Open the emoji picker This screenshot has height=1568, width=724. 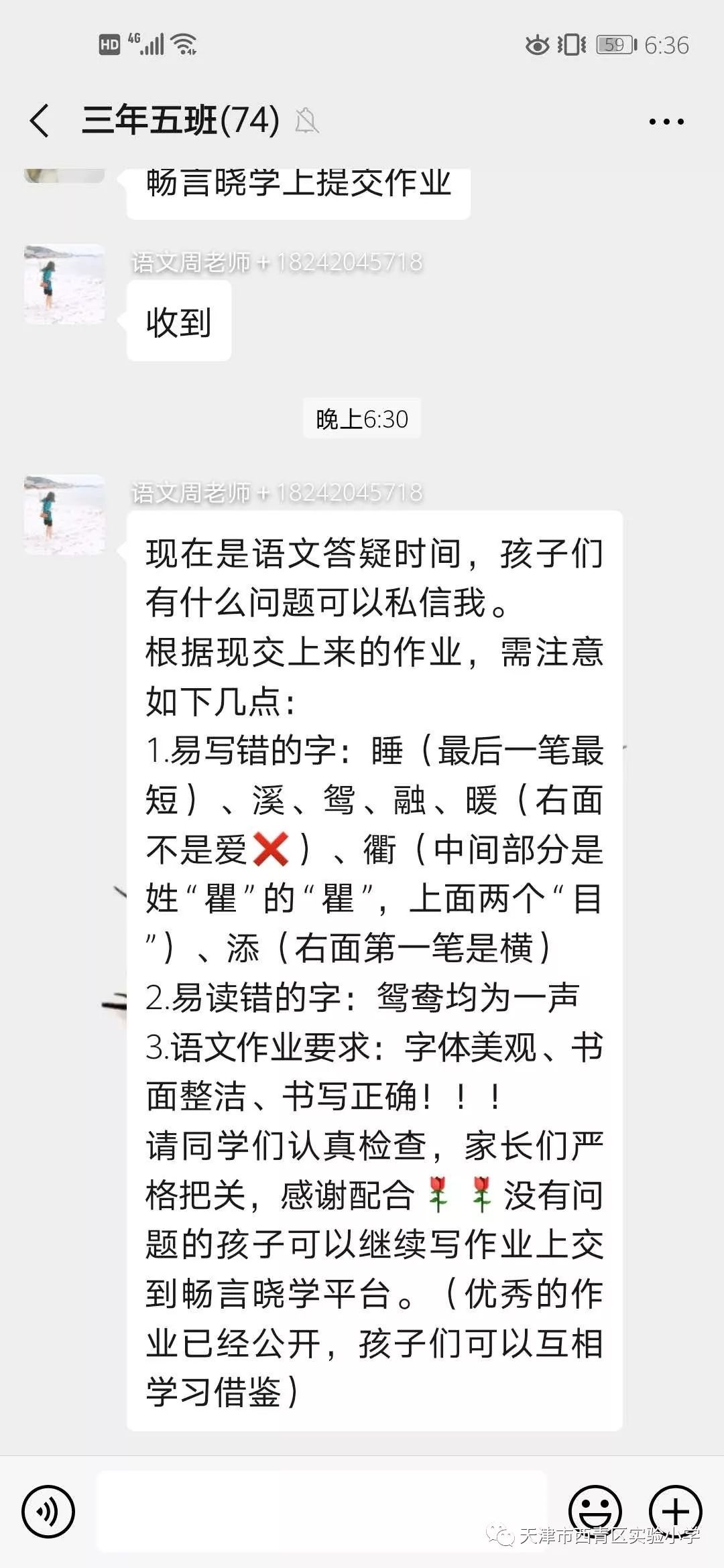tap(595, 1511)
